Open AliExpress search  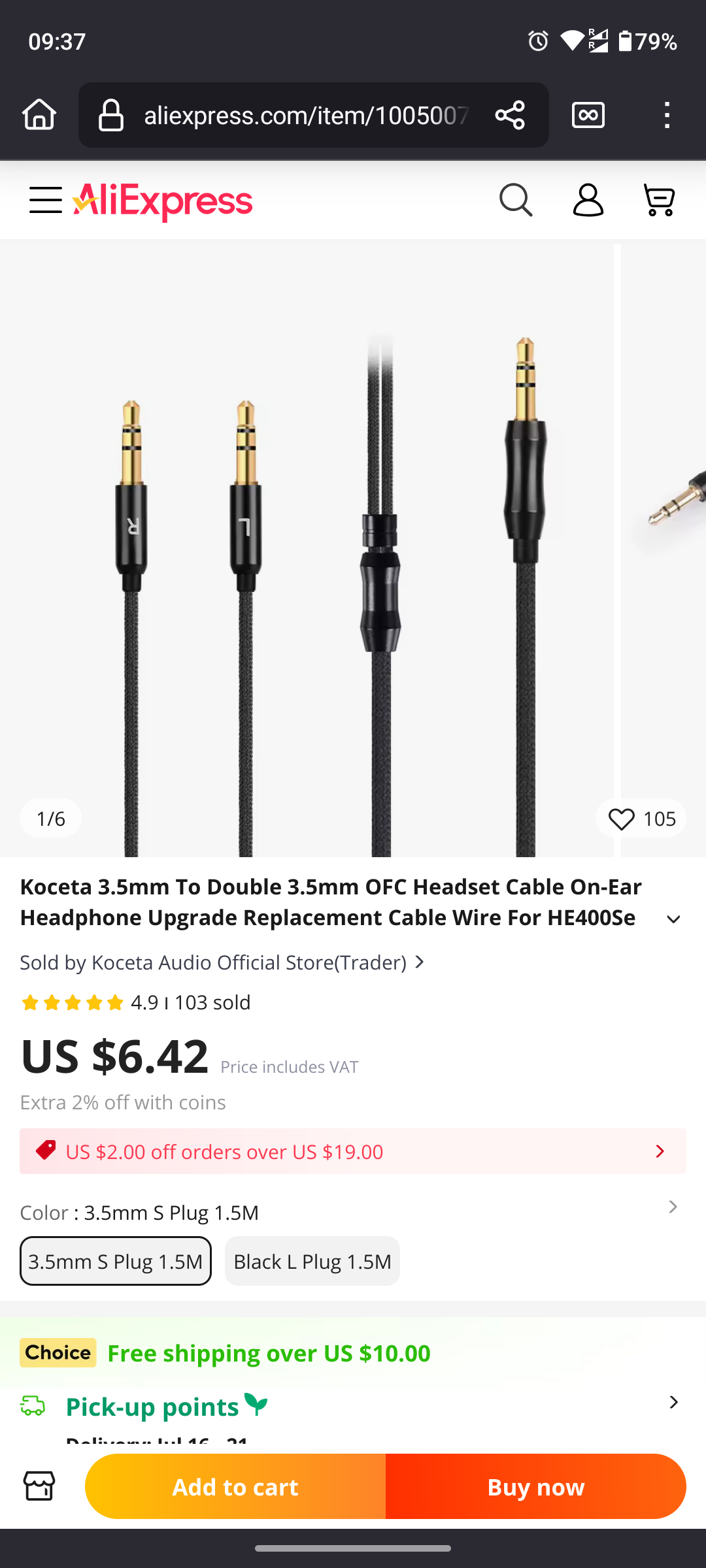coord(516,200)
